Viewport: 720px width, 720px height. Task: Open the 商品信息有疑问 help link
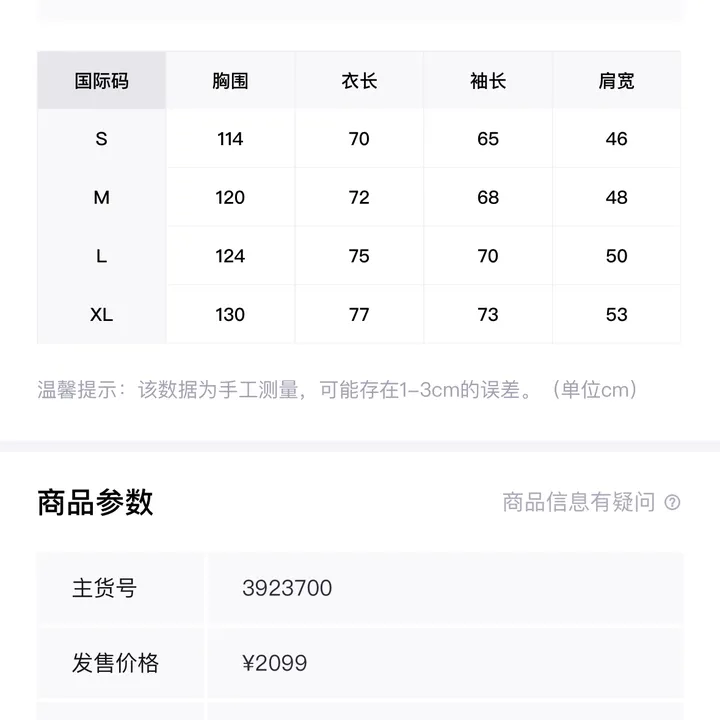point(590,502)
